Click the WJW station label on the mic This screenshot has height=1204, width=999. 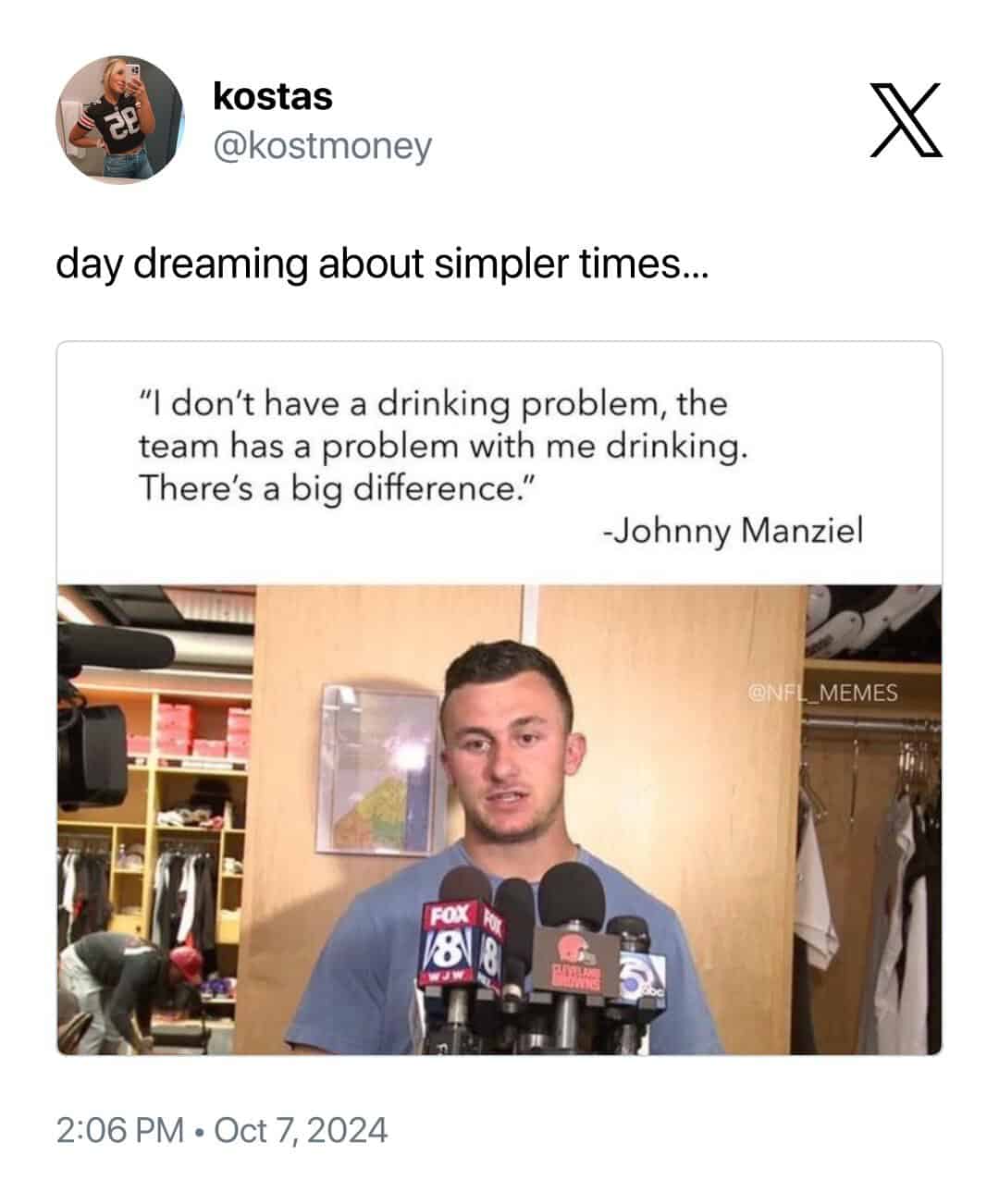click(447, 974)
